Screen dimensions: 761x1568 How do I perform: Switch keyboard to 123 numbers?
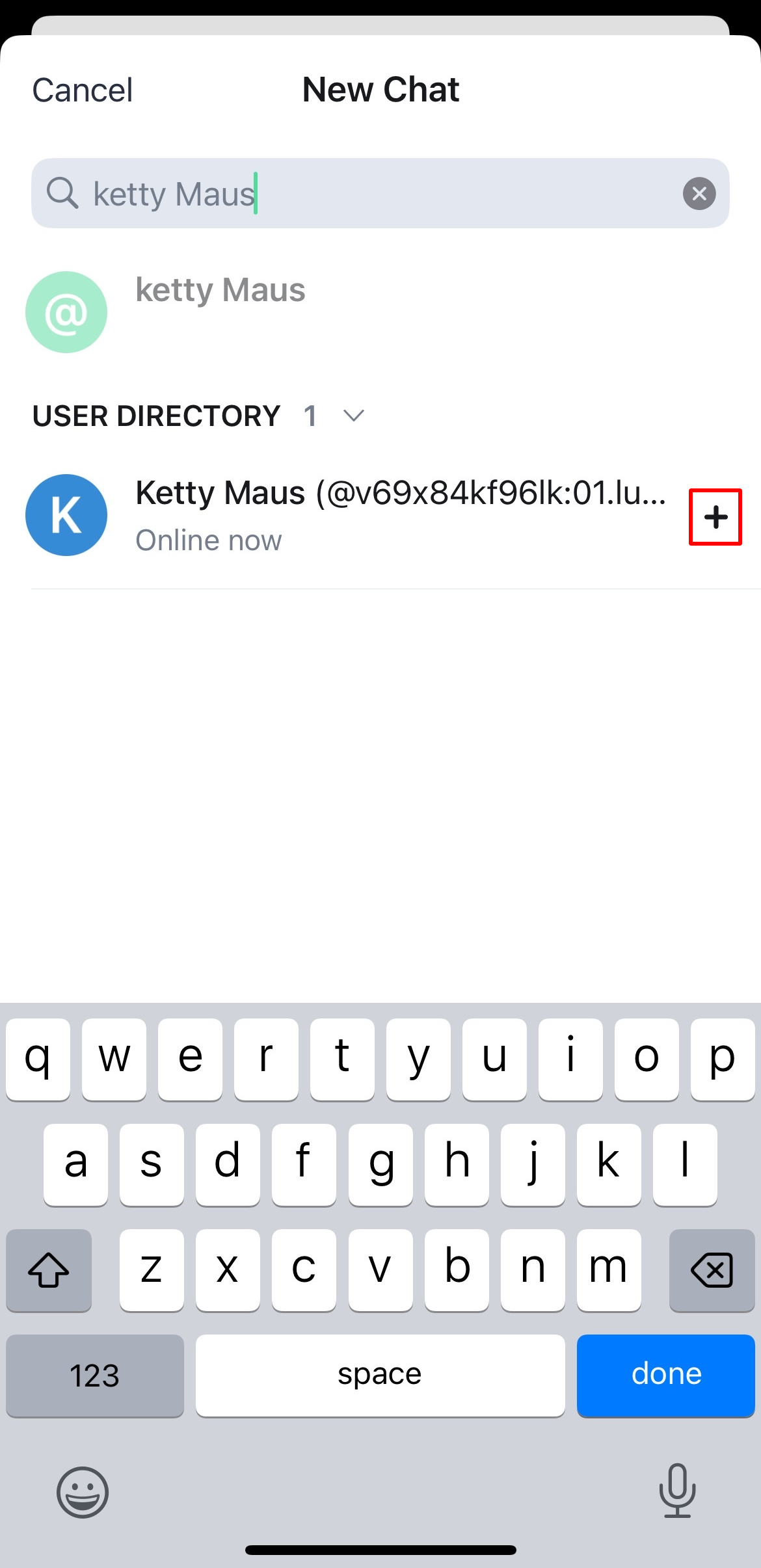tap(95, 1375)
